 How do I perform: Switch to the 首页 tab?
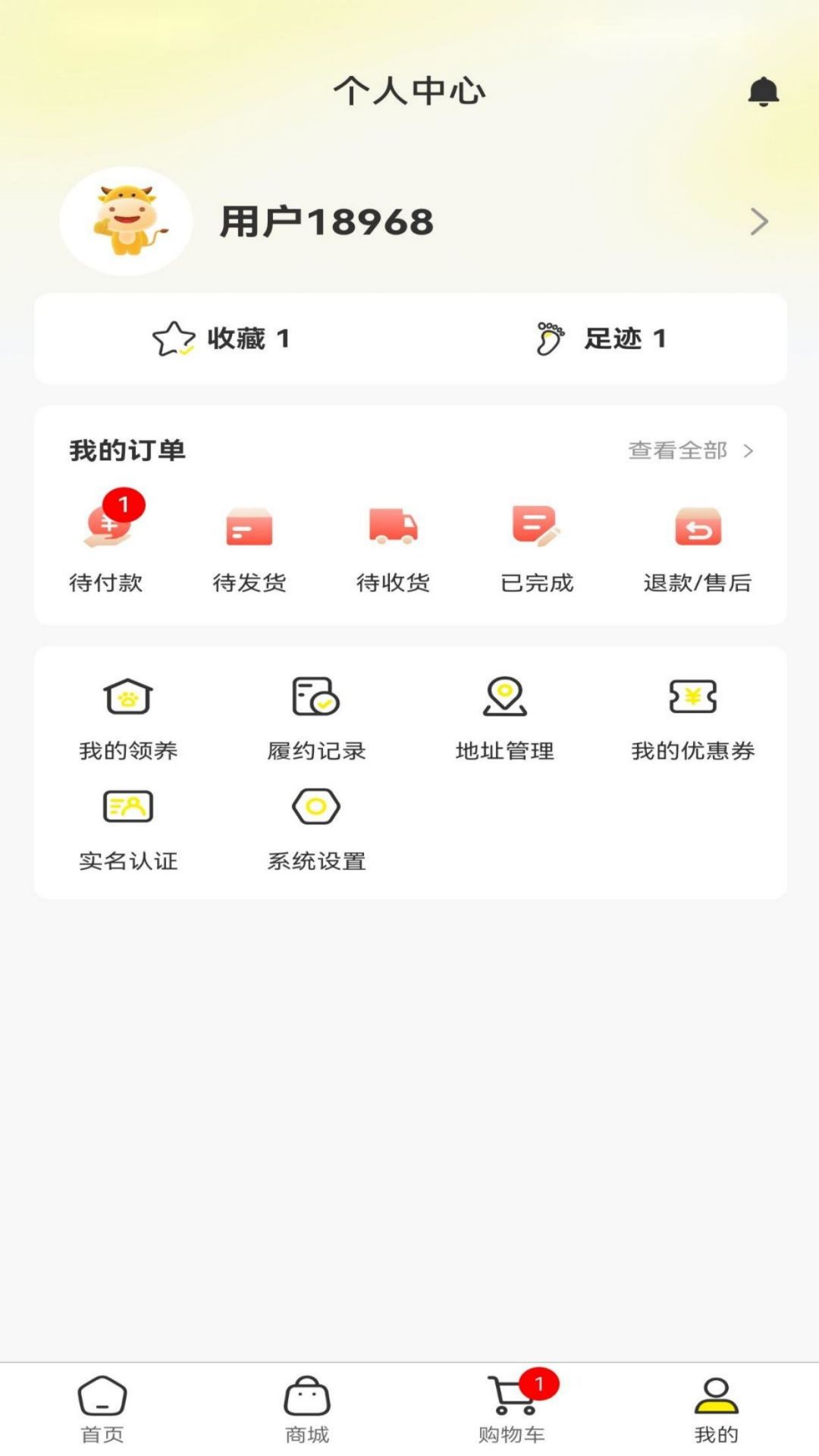tap(102, 1409)
